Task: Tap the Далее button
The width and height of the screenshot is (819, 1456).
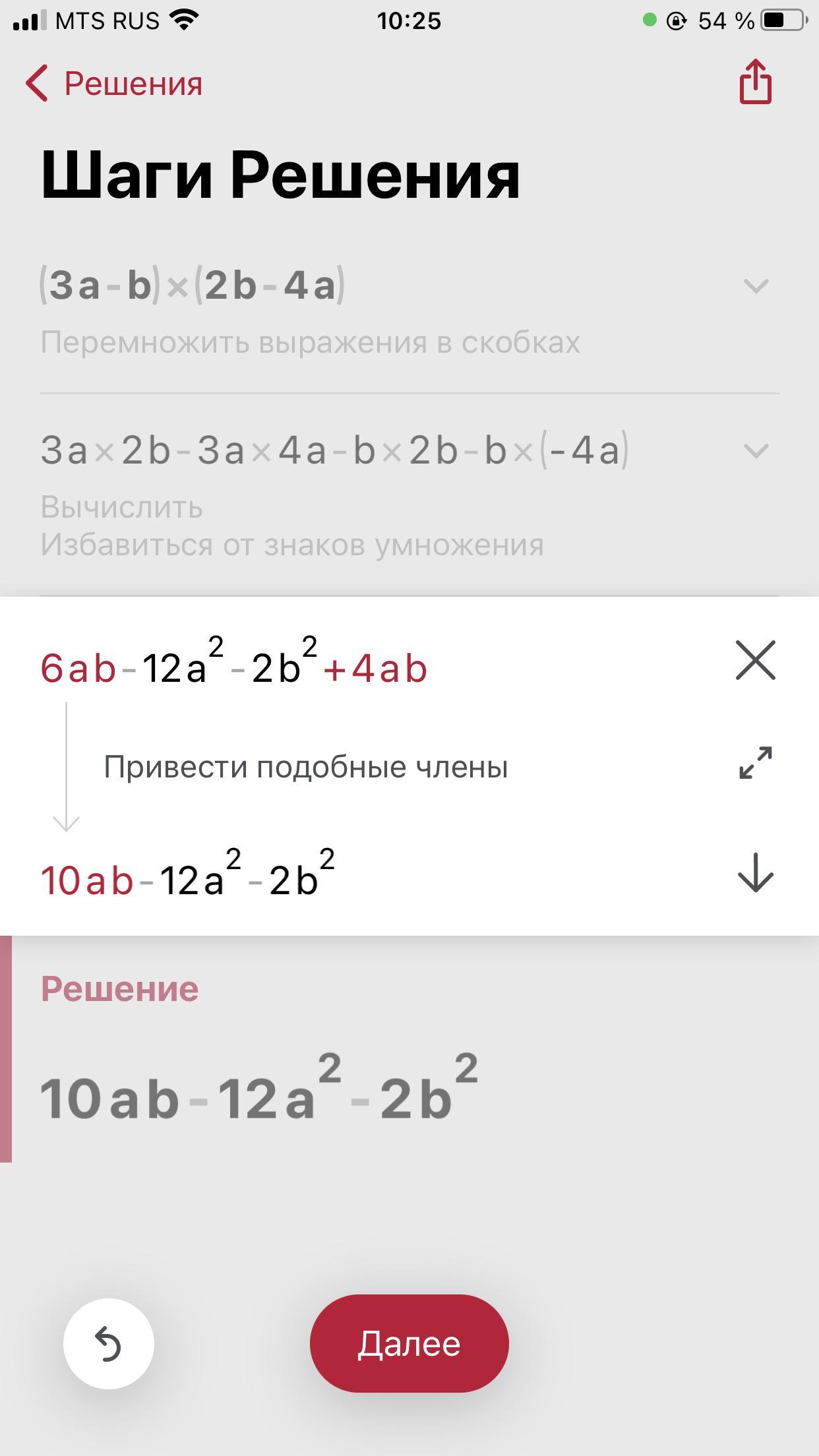Action: (409, 1343)
